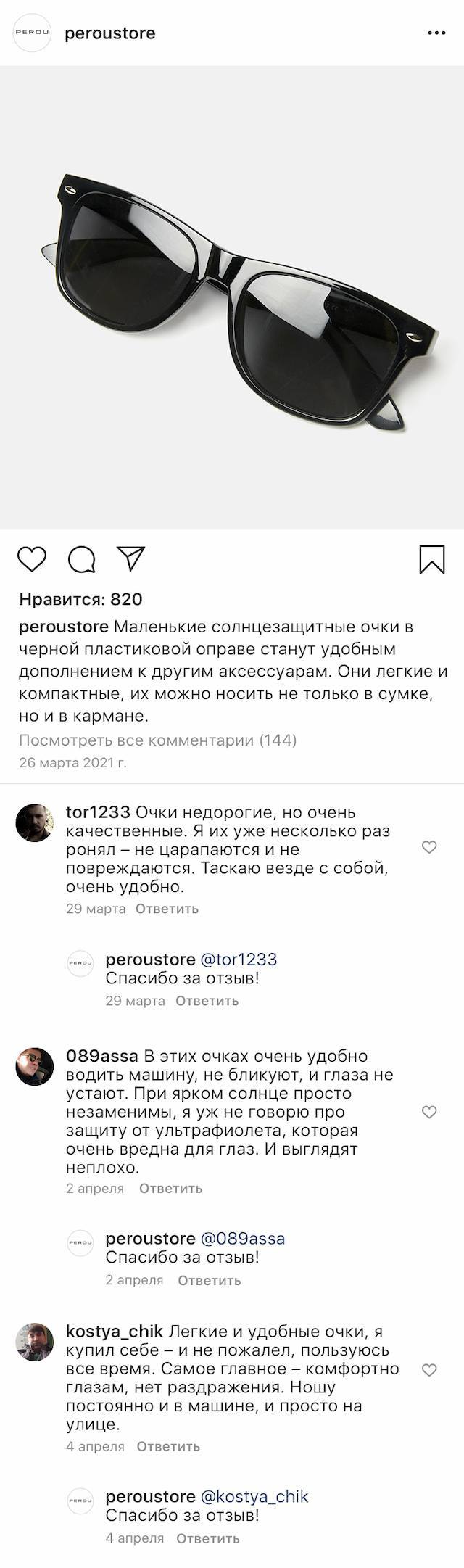
Task: Reply to 089assa's comment
Action: [x=170, y=1189]
